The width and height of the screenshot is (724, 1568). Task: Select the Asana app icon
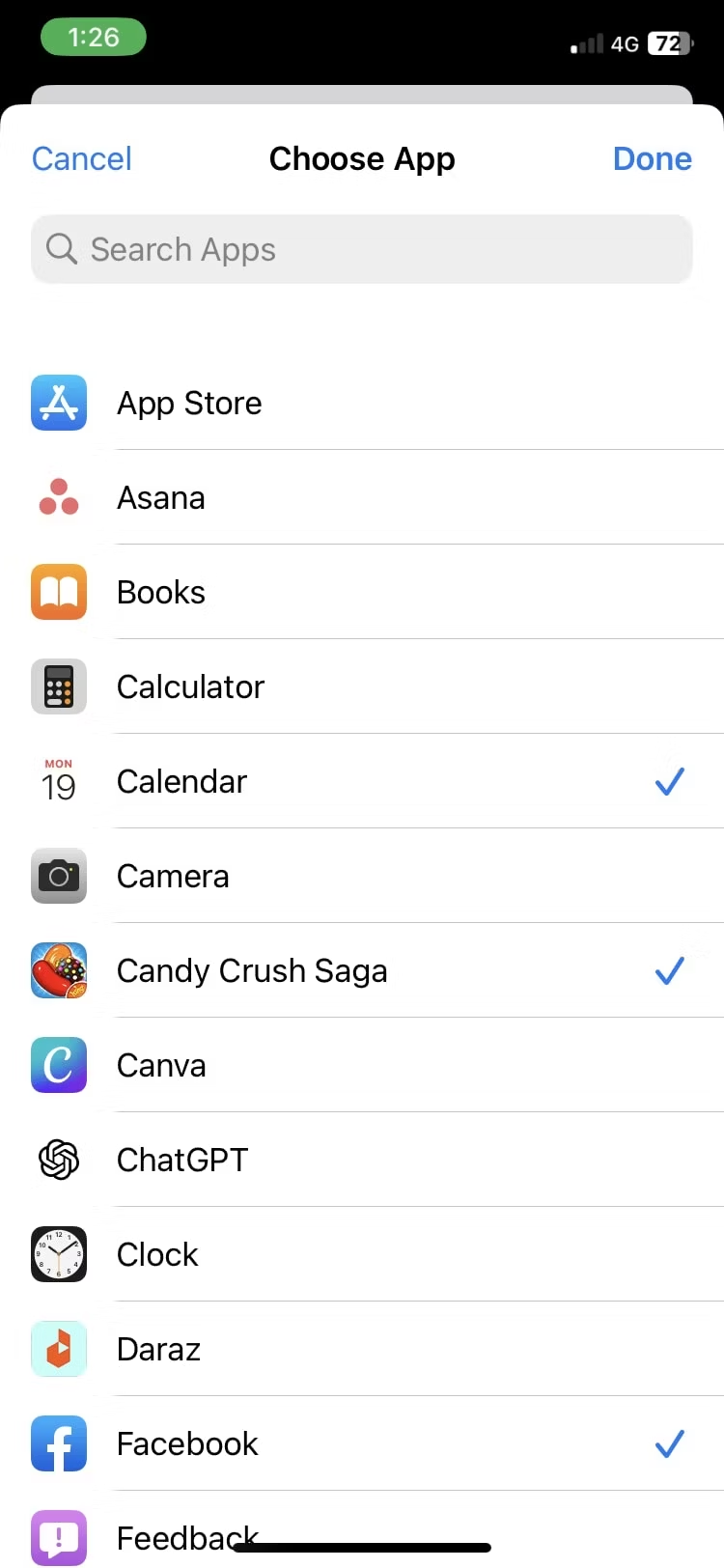59,497
